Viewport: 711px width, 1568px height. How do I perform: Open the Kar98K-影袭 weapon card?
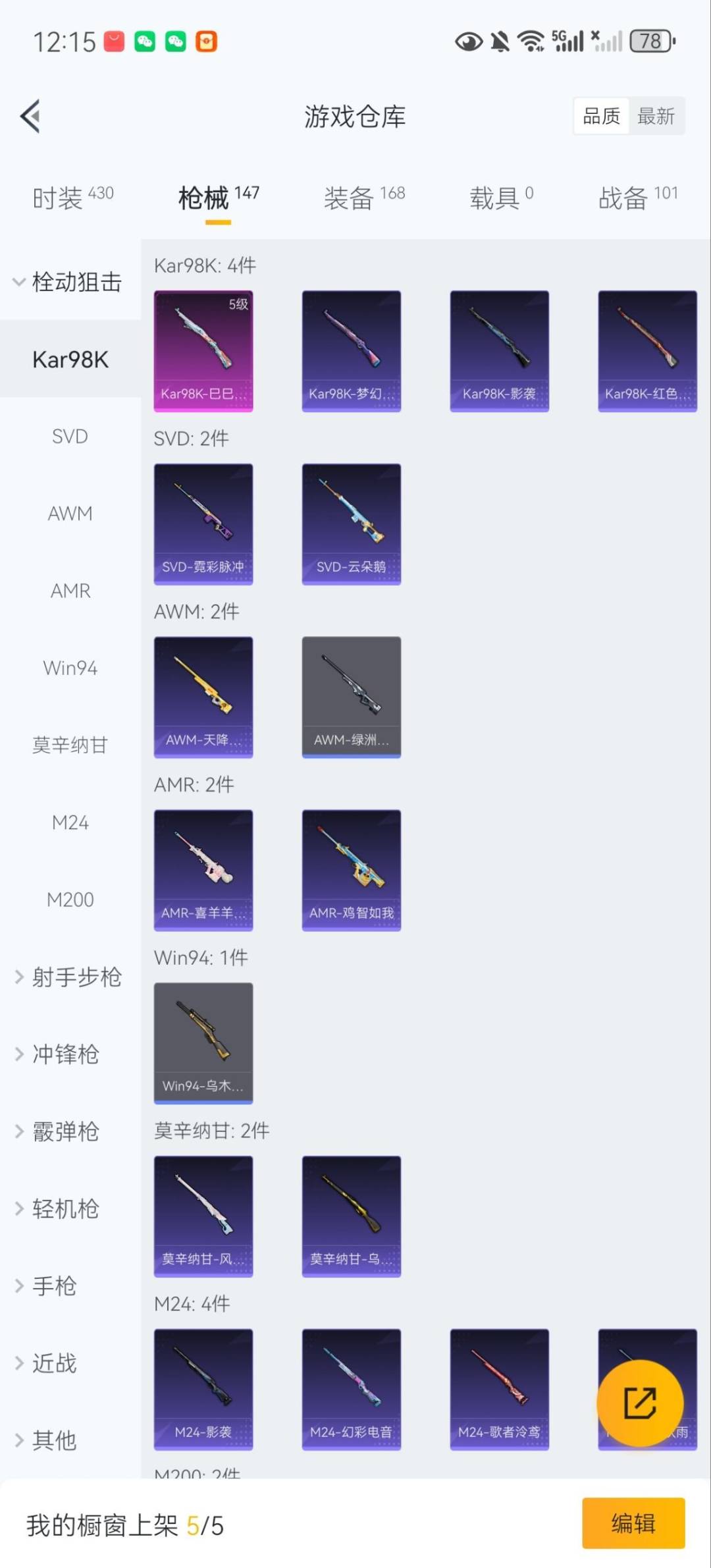click(x=499, y=351)
